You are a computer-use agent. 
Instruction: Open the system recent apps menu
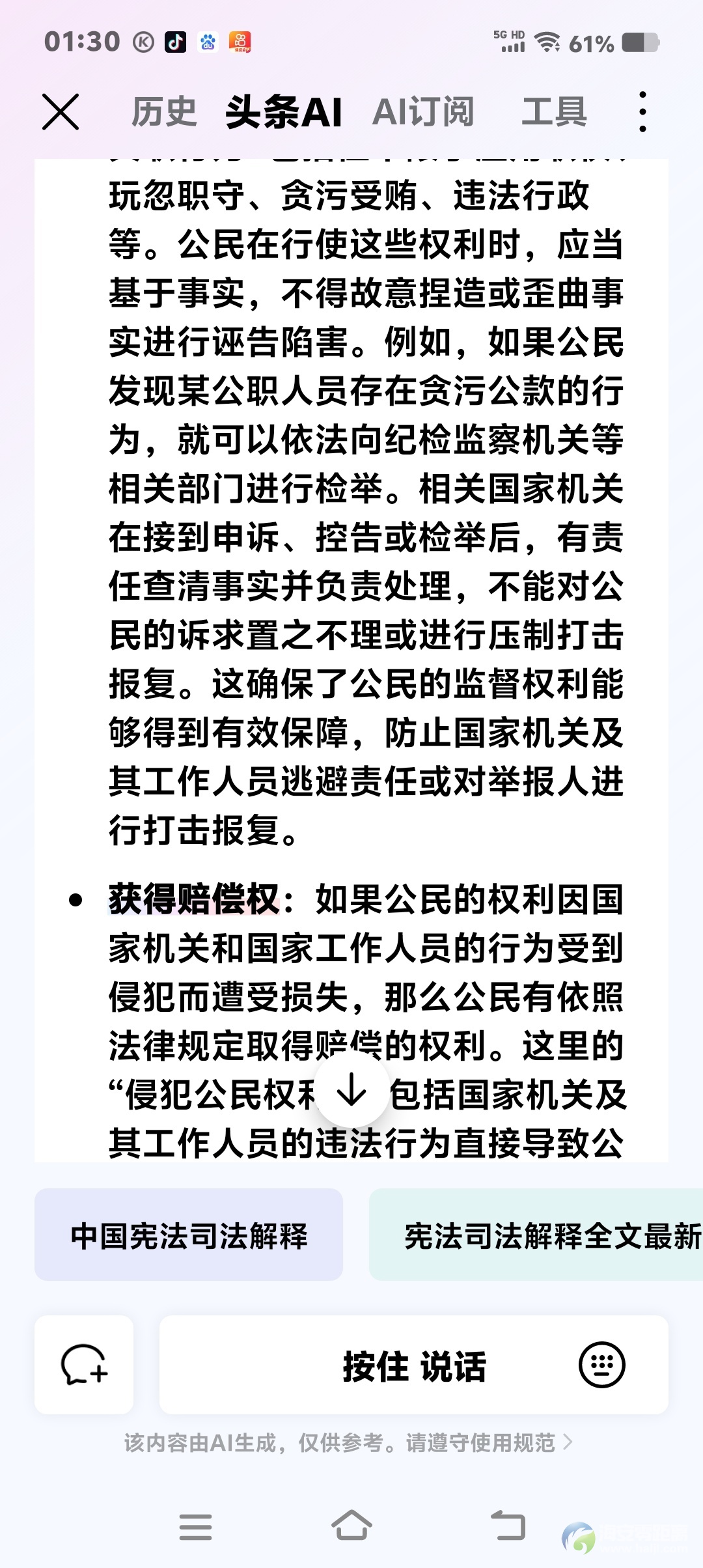195,1526
